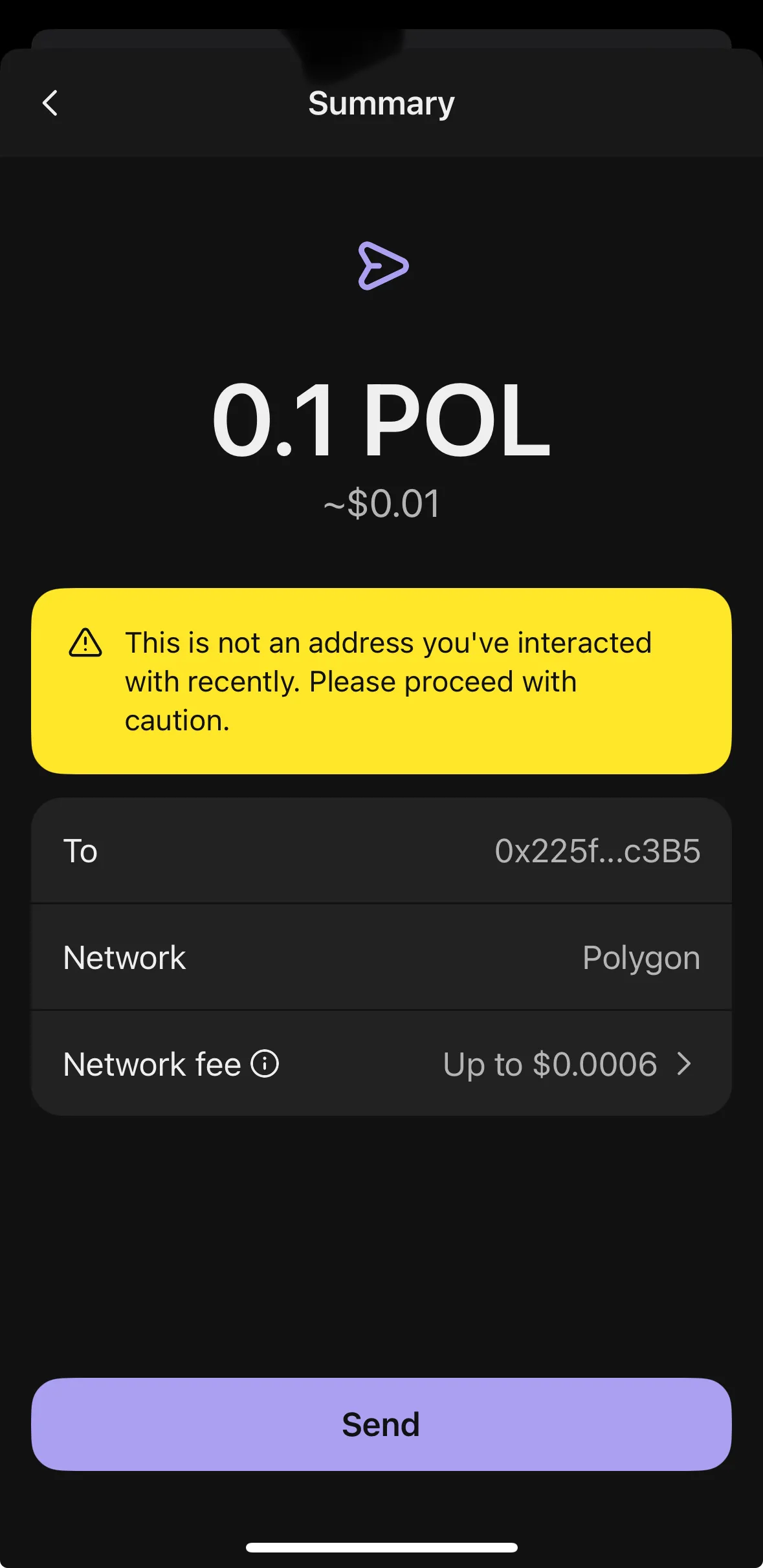Screen dimensions: 763x1568
Task: Tap the To label
Action: [x=80, y=851]
